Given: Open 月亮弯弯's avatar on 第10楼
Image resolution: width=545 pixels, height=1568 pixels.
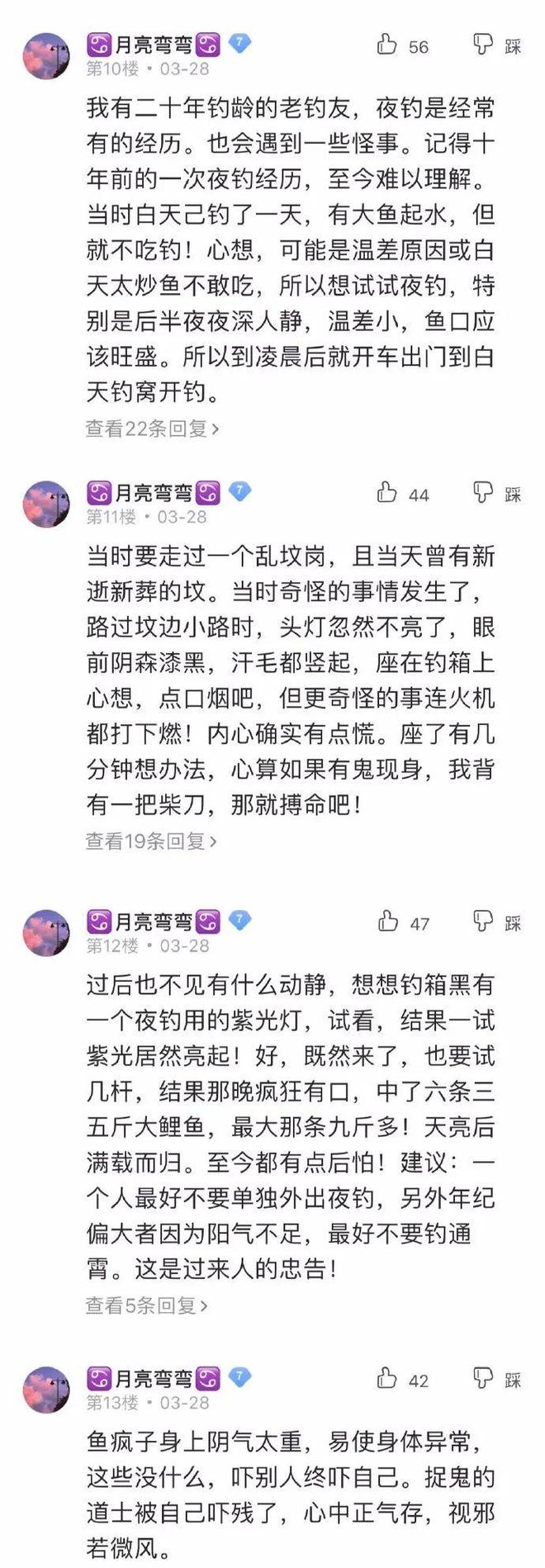Looking at the screenshot, I should [x=46, y=56].
